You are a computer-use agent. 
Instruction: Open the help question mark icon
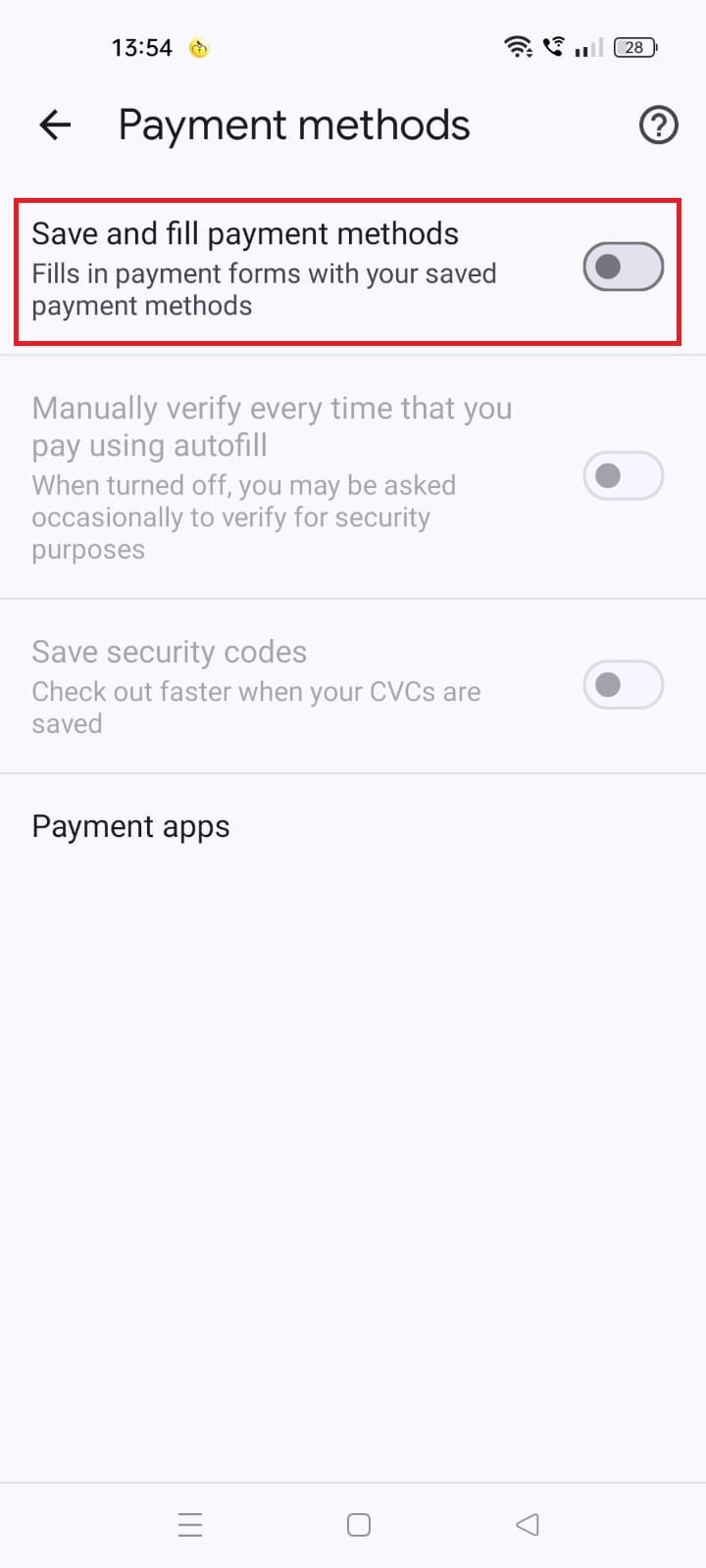[658, 125]
